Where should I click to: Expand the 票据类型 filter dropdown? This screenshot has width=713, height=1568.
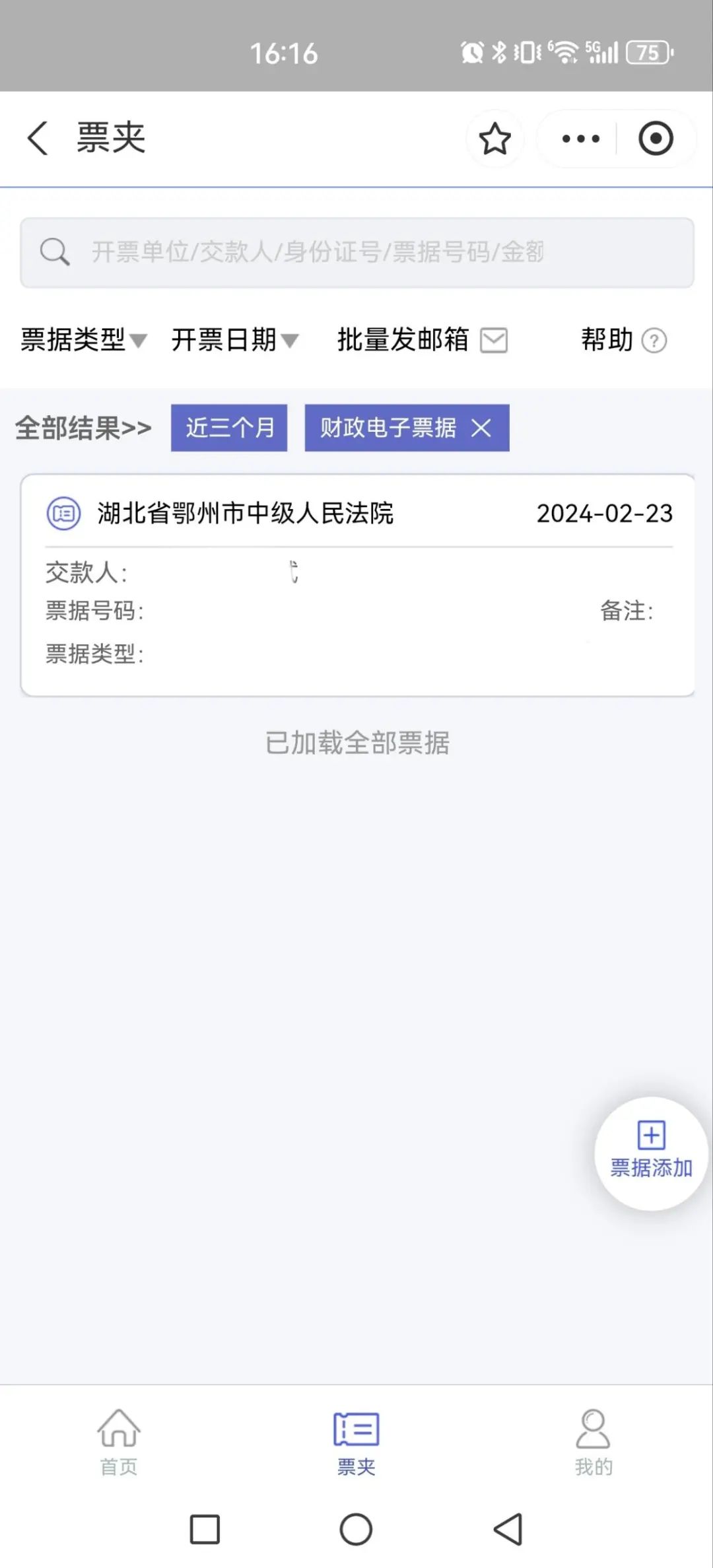coord(84,340)
